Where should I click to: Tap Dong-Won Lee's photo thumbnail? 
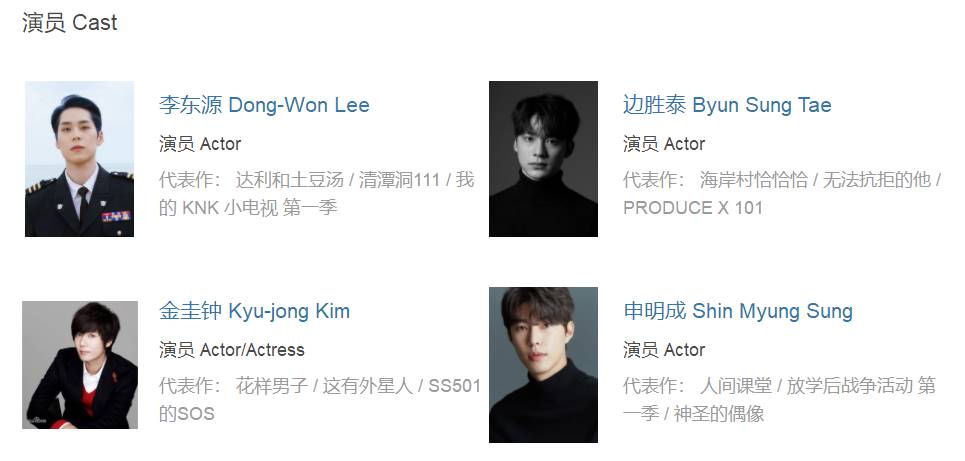tap(79, 159)
